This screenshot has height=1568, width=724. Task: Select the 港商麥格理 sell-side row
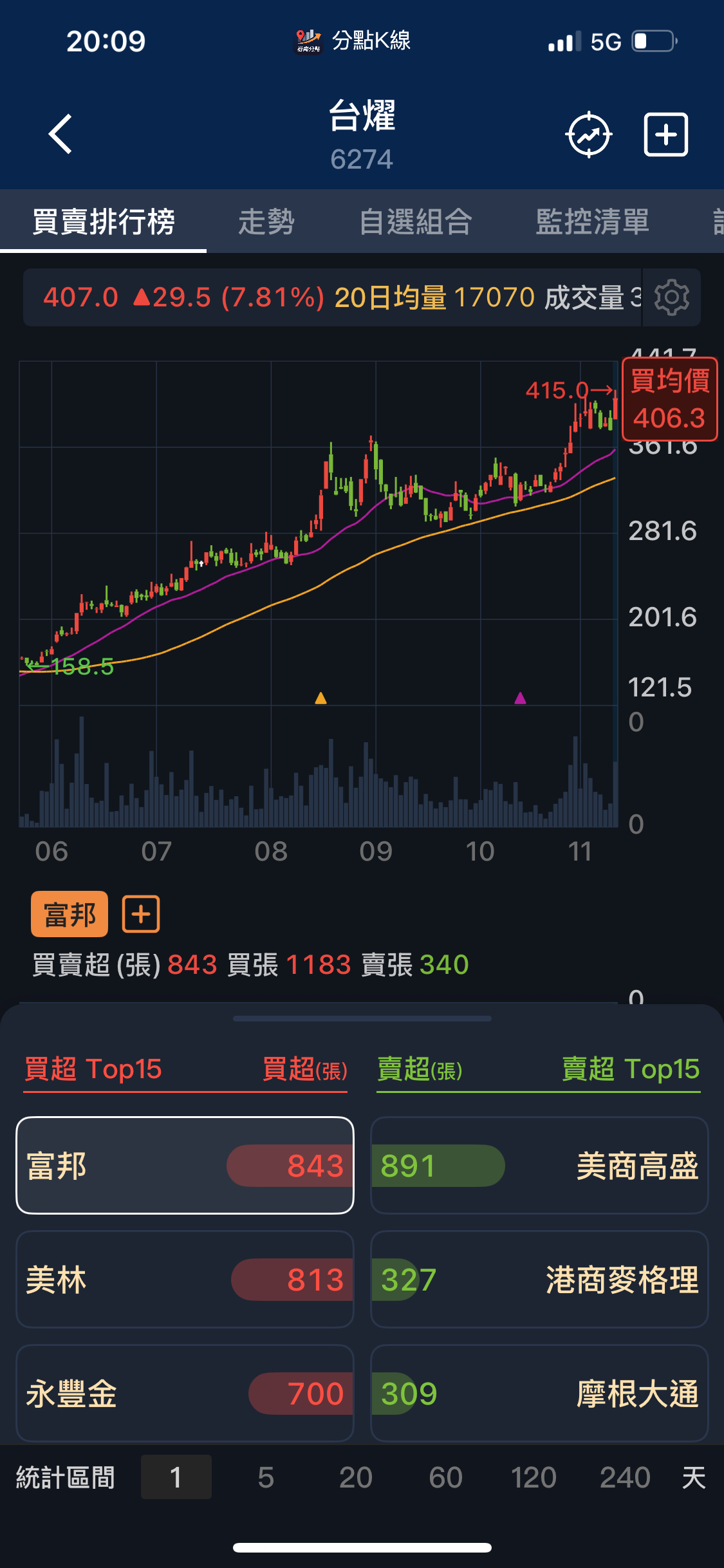point(539,1280)
